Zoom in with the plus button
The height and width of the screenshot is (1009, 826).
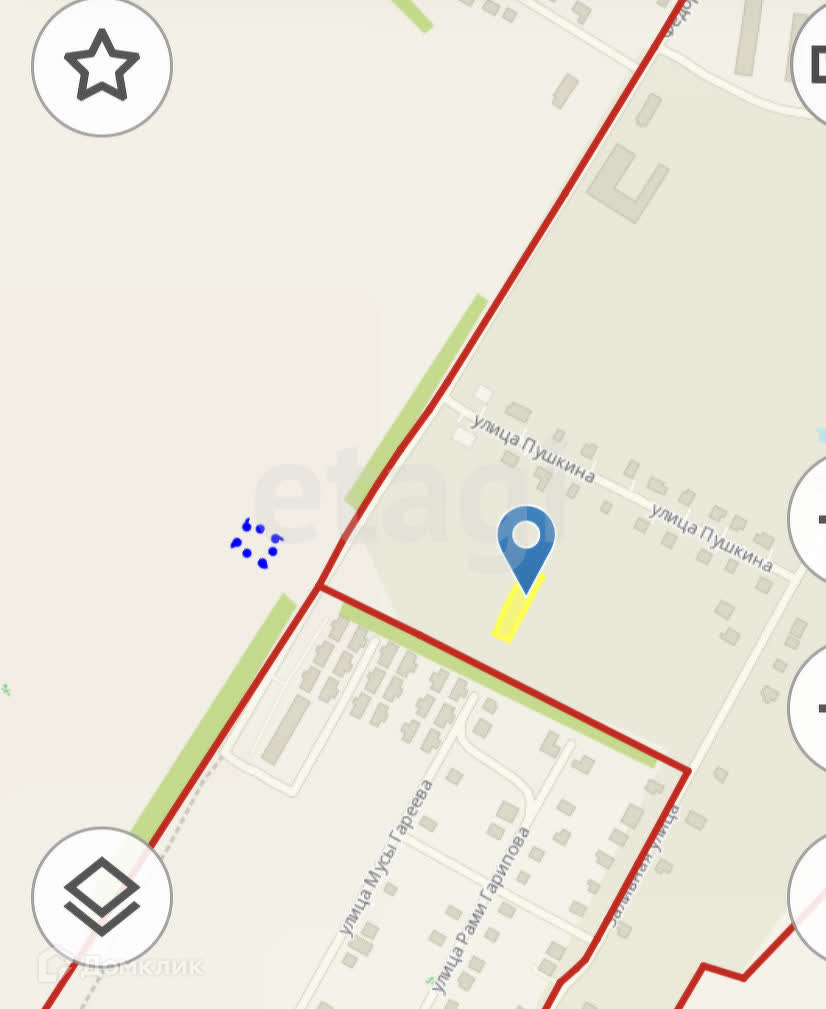point(811,520)
